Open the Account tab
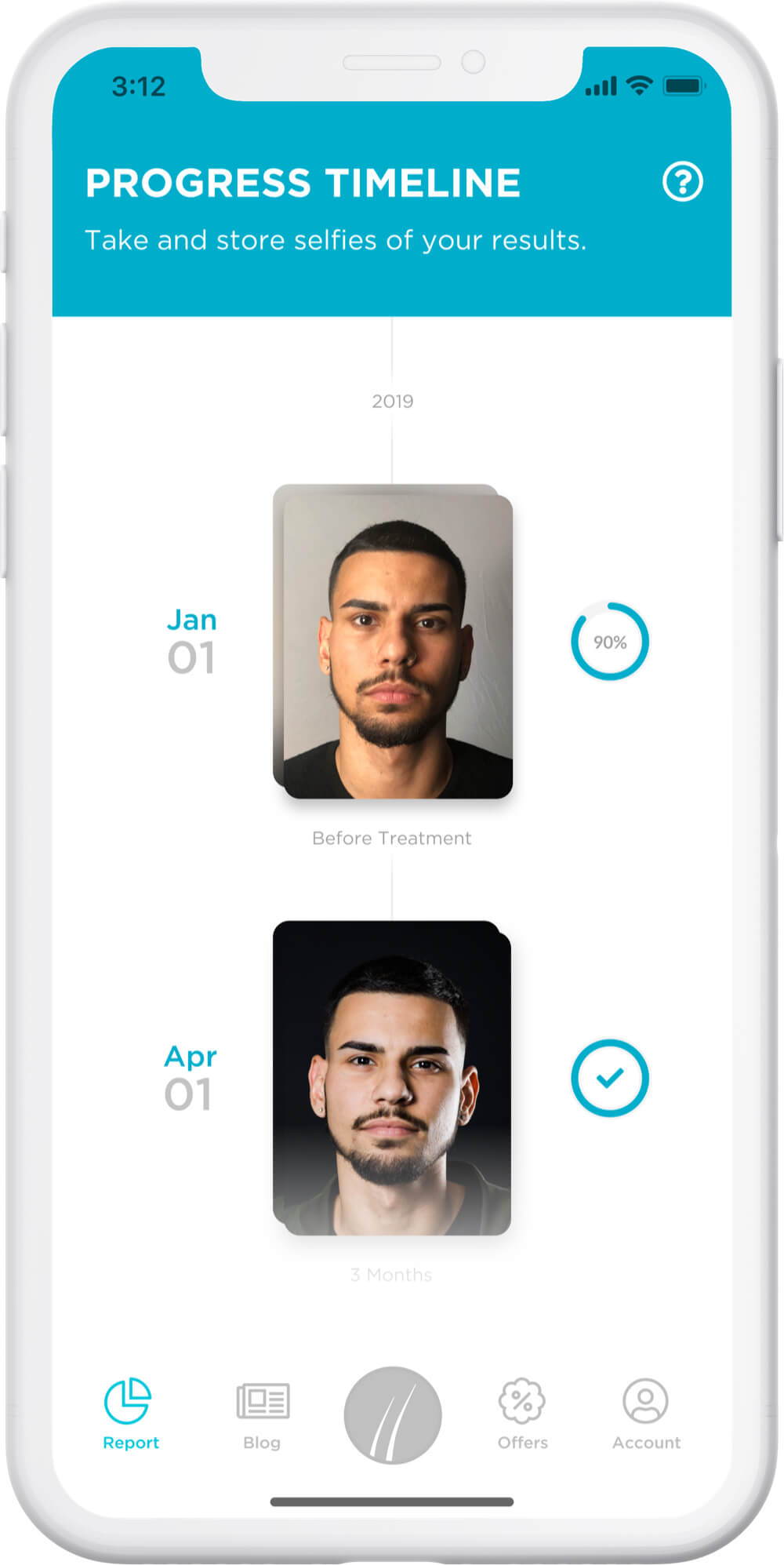This screenshot has width=784, height=1565. (x=646, y=1414)
